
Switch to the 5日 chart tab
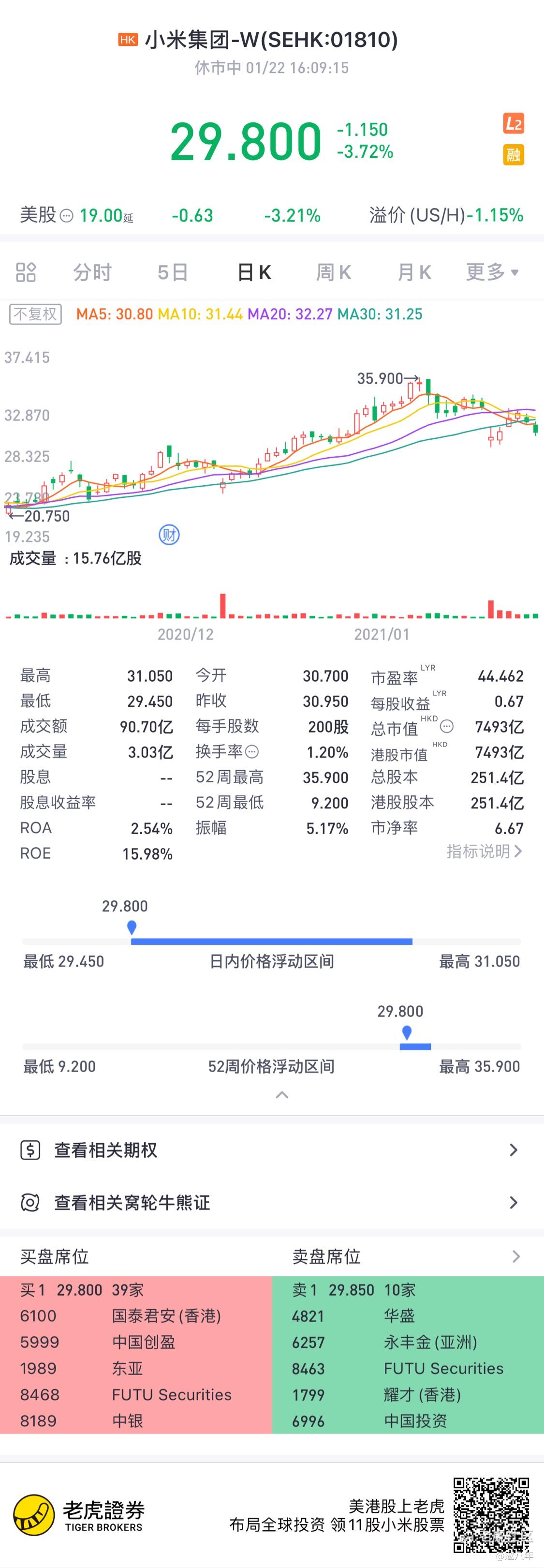point(172,272)
